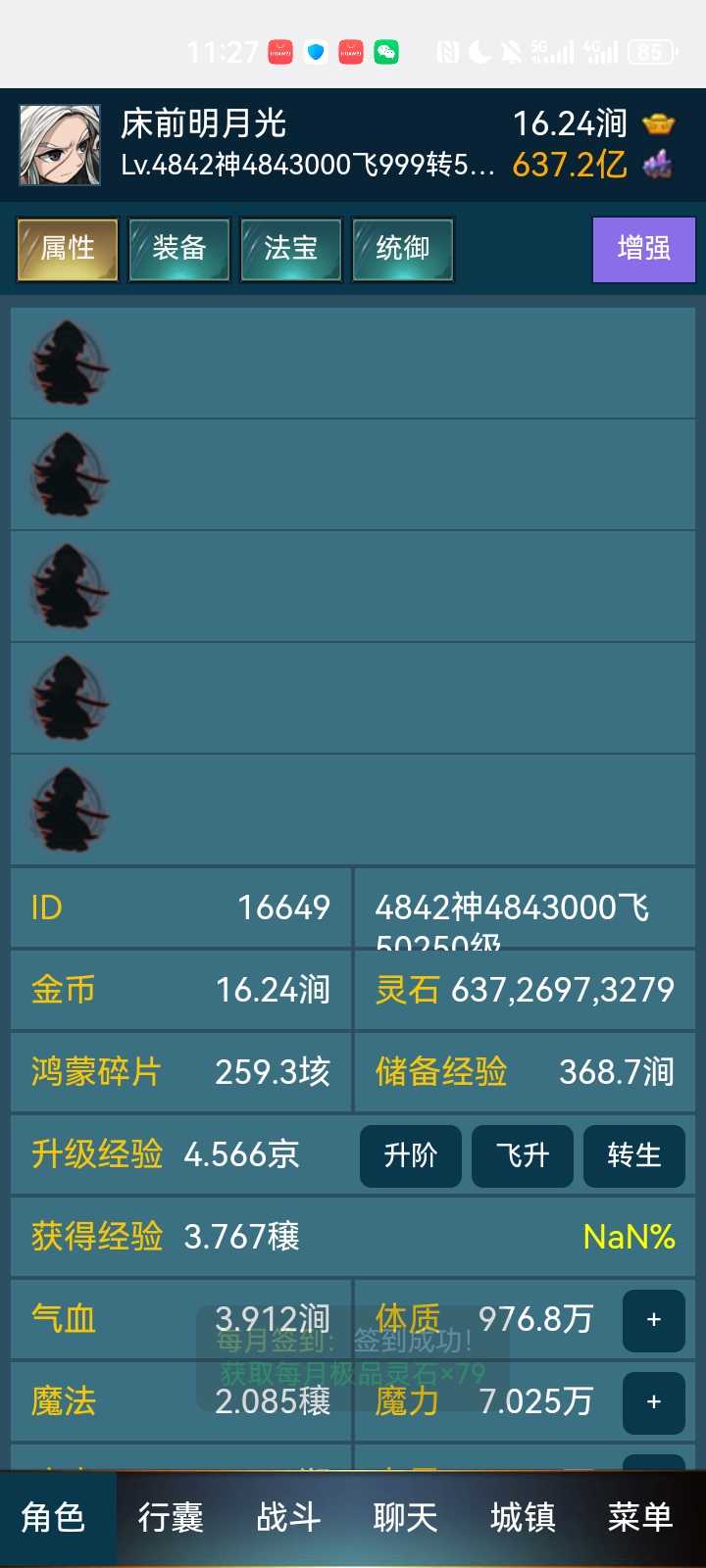The image size is (706, 1568).
Task: Tap the 升阶 button
Action: coord(410,1155)
